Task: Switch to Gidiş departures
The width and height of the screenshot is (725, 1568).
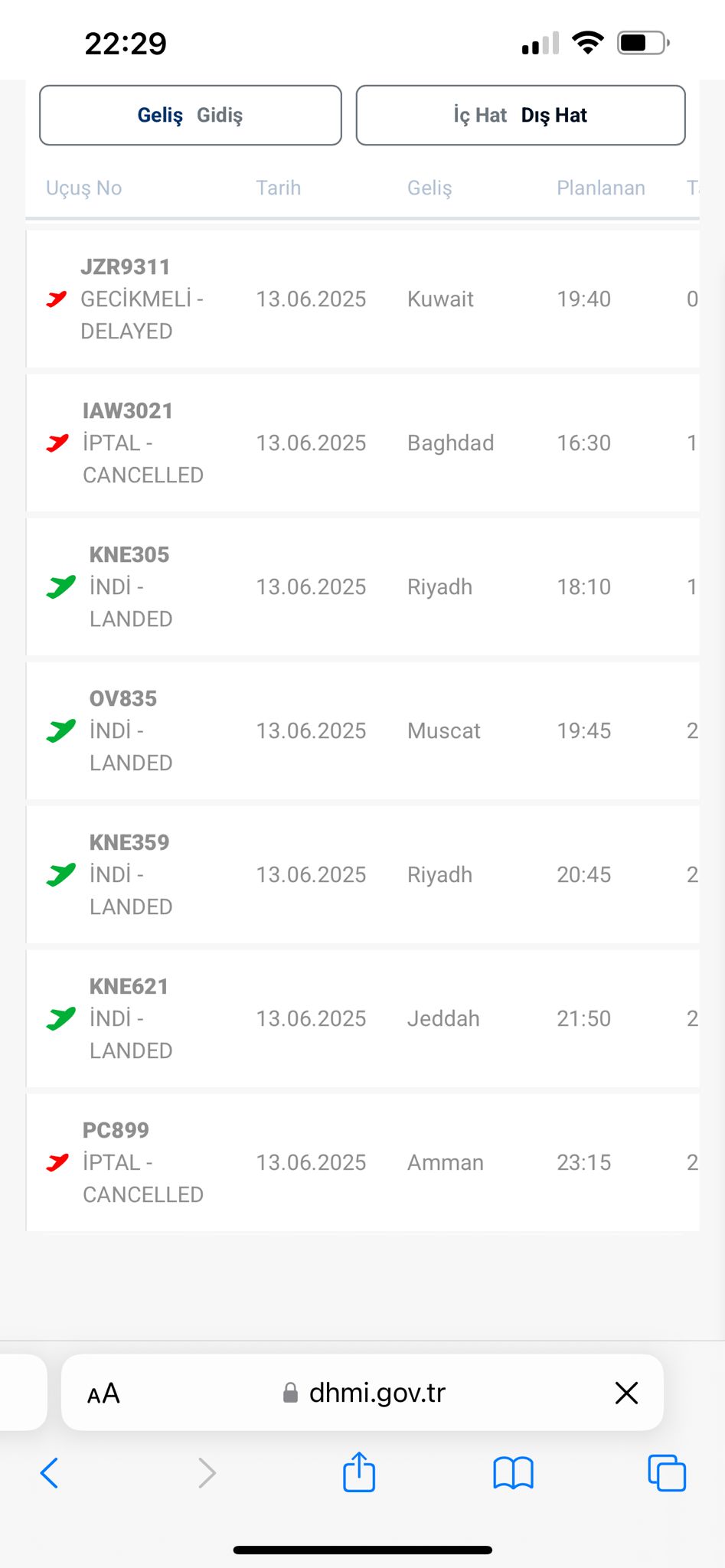Action: coord(220,116)
